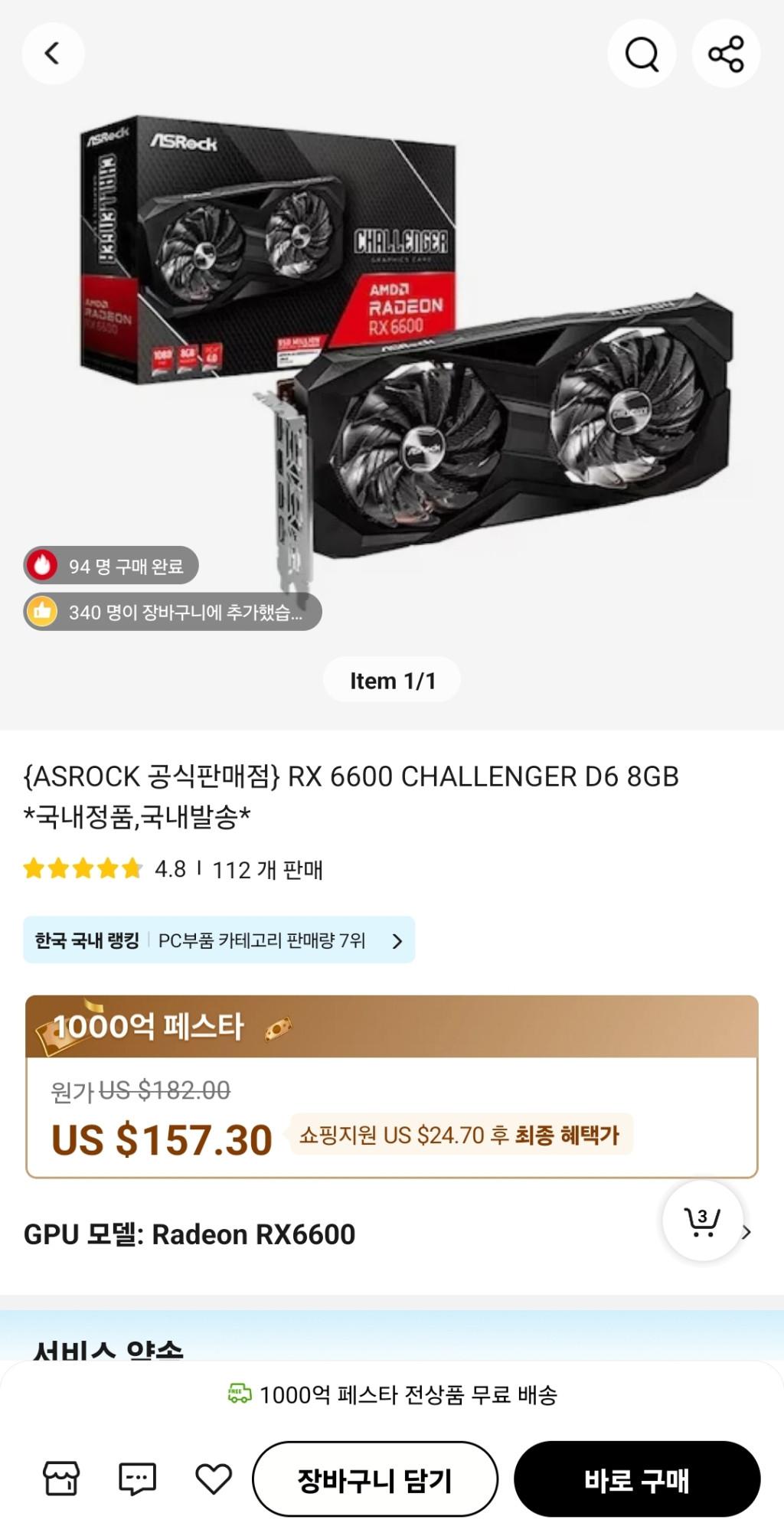Open the 한국 국내 랭킹 banner
The width and height of the screenshot is (784, 1536).
[x=219, y=940]
